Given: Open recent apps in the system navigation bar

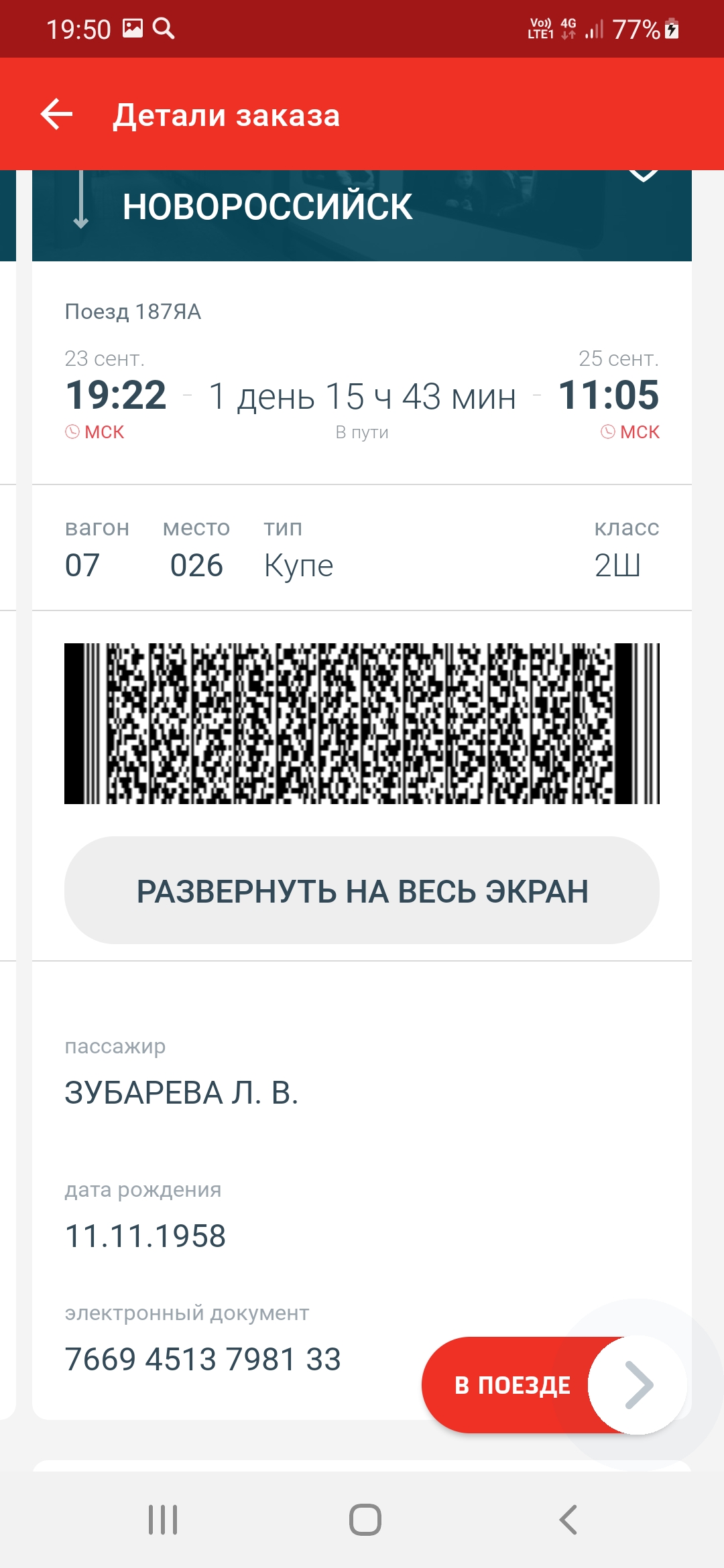Looking at the screenshot, I should (x=163, y=1519).
